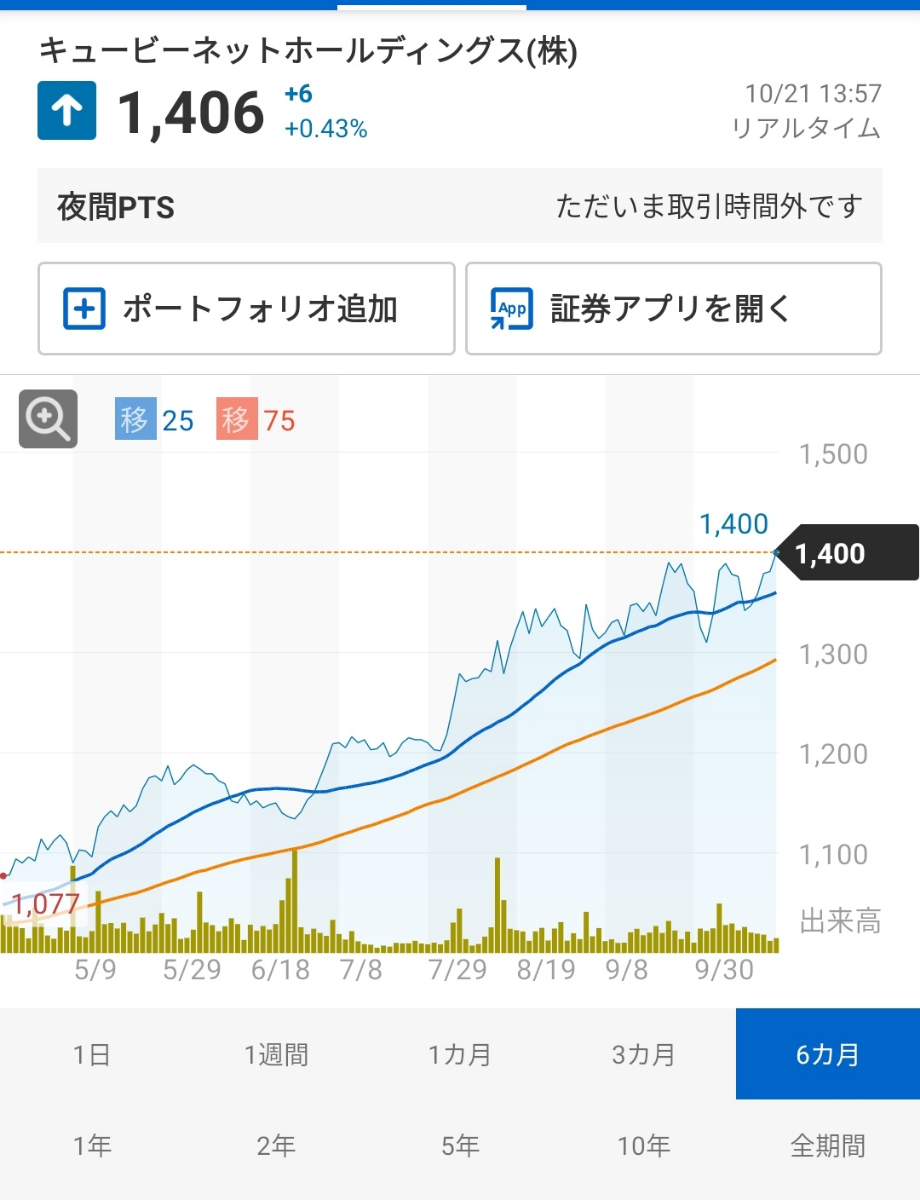Click the chart zoom magnifier icon
920x1200 pixels.
click(x=47, y=418)
